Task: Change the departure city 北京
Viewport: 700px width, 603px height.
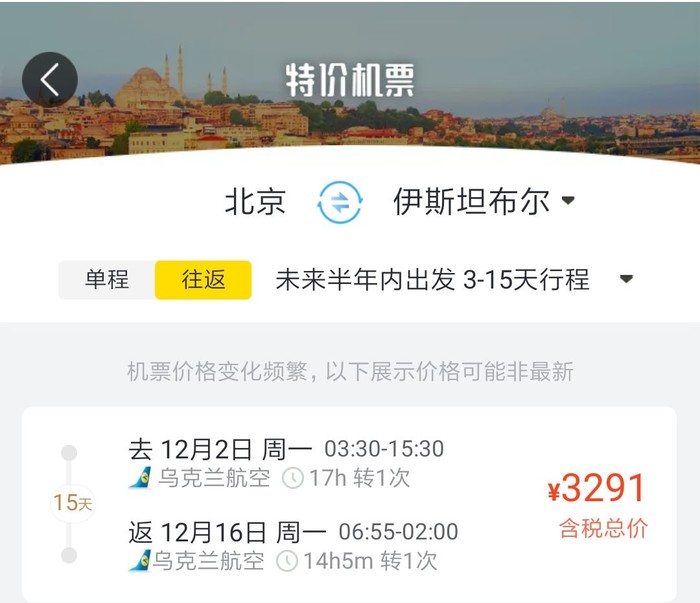Action: pos(255,202)
